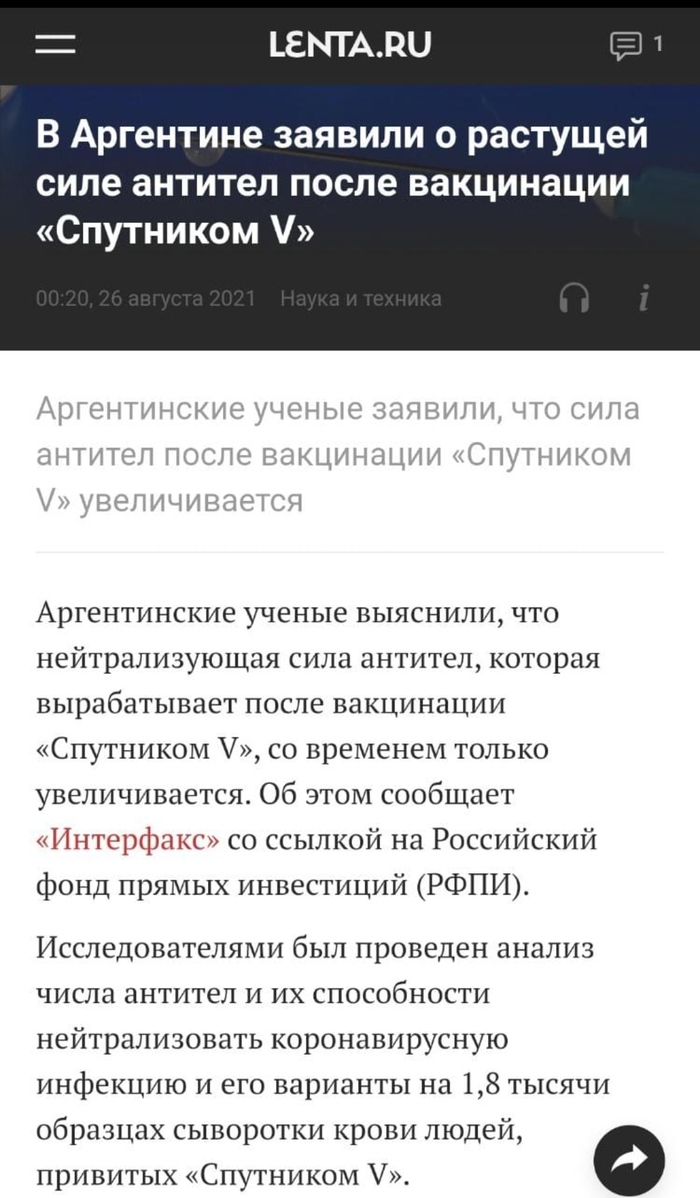700x1198 pixels.
Task: Show article info
Action: point(646,298)
